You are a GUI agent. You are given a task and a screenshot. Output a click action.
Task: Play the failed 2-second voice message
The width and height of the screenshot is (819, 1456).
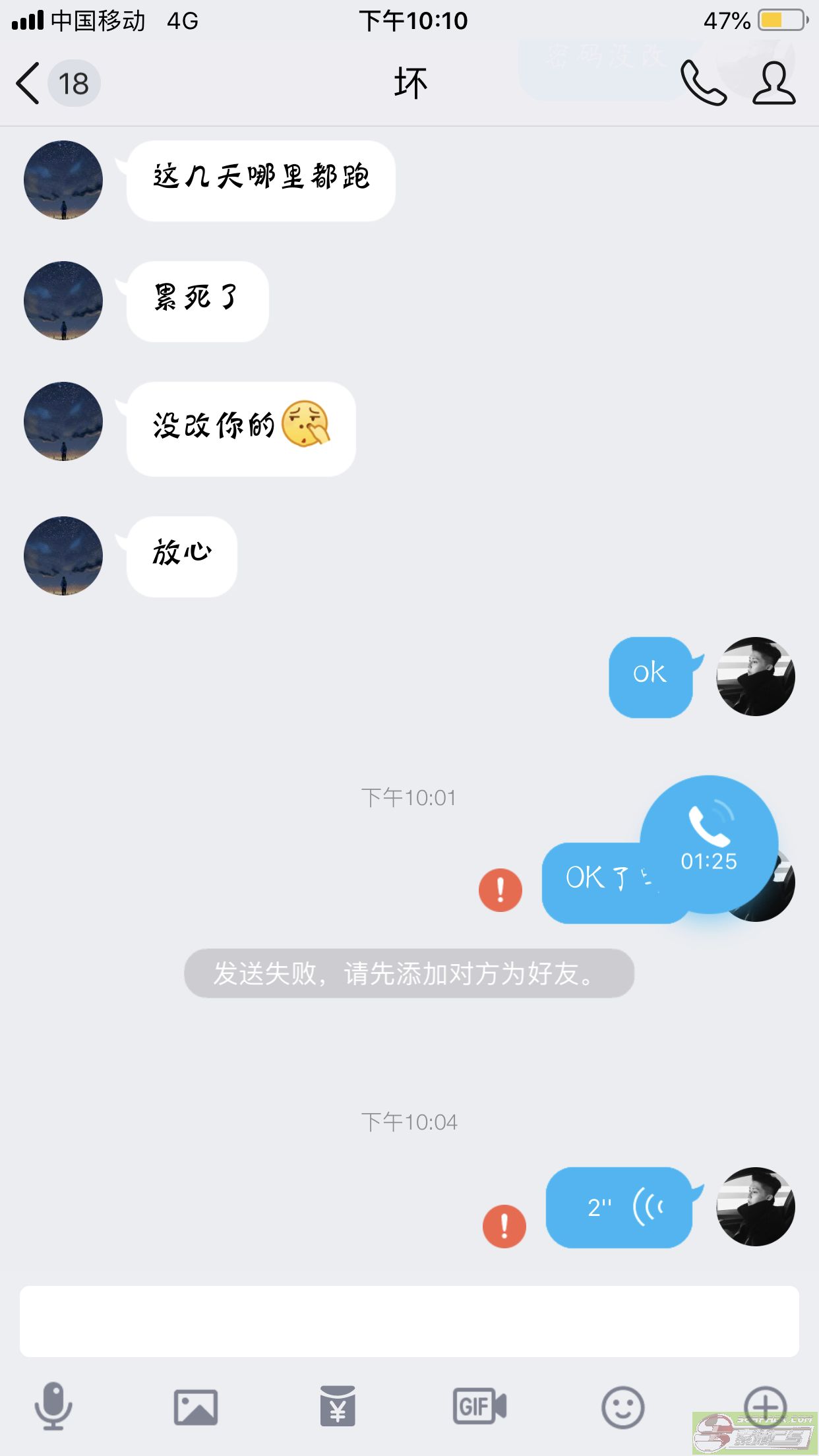coord(619,1207)
